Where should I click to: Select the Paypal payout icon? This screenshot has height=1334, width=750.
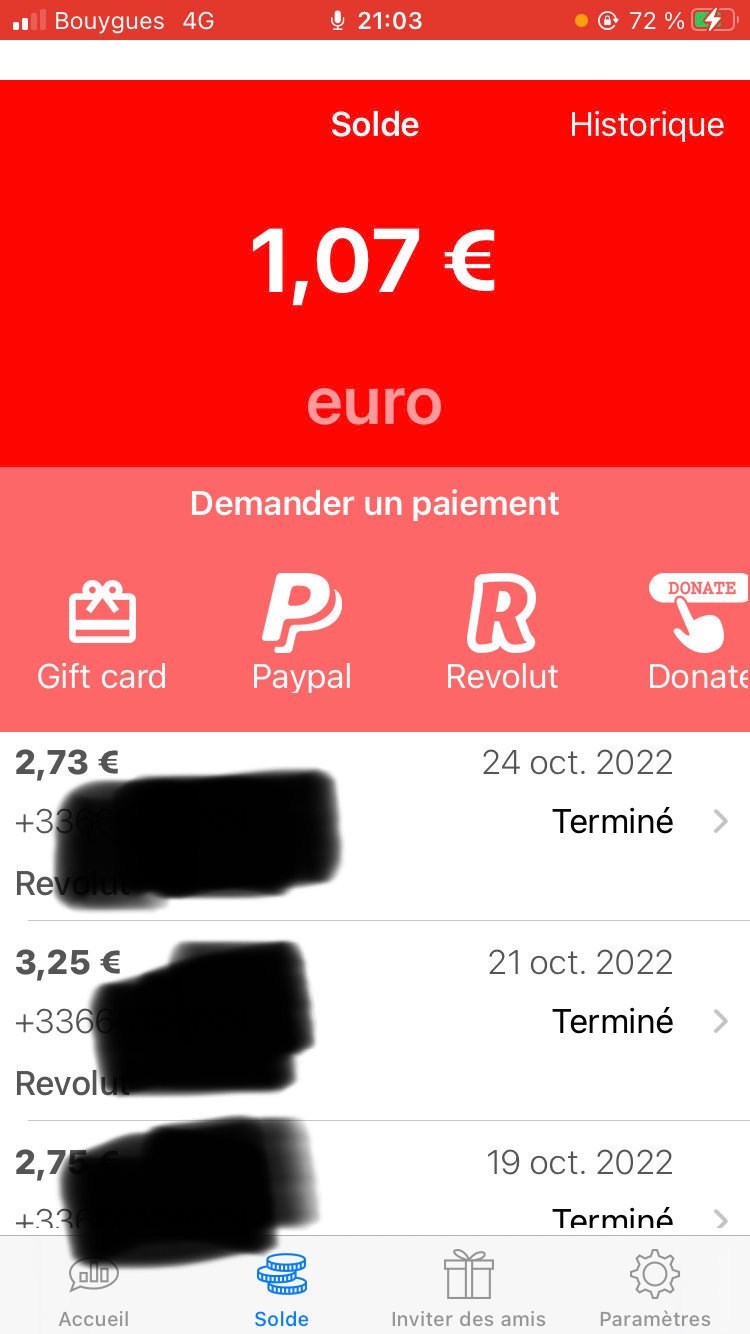point(301,611)
